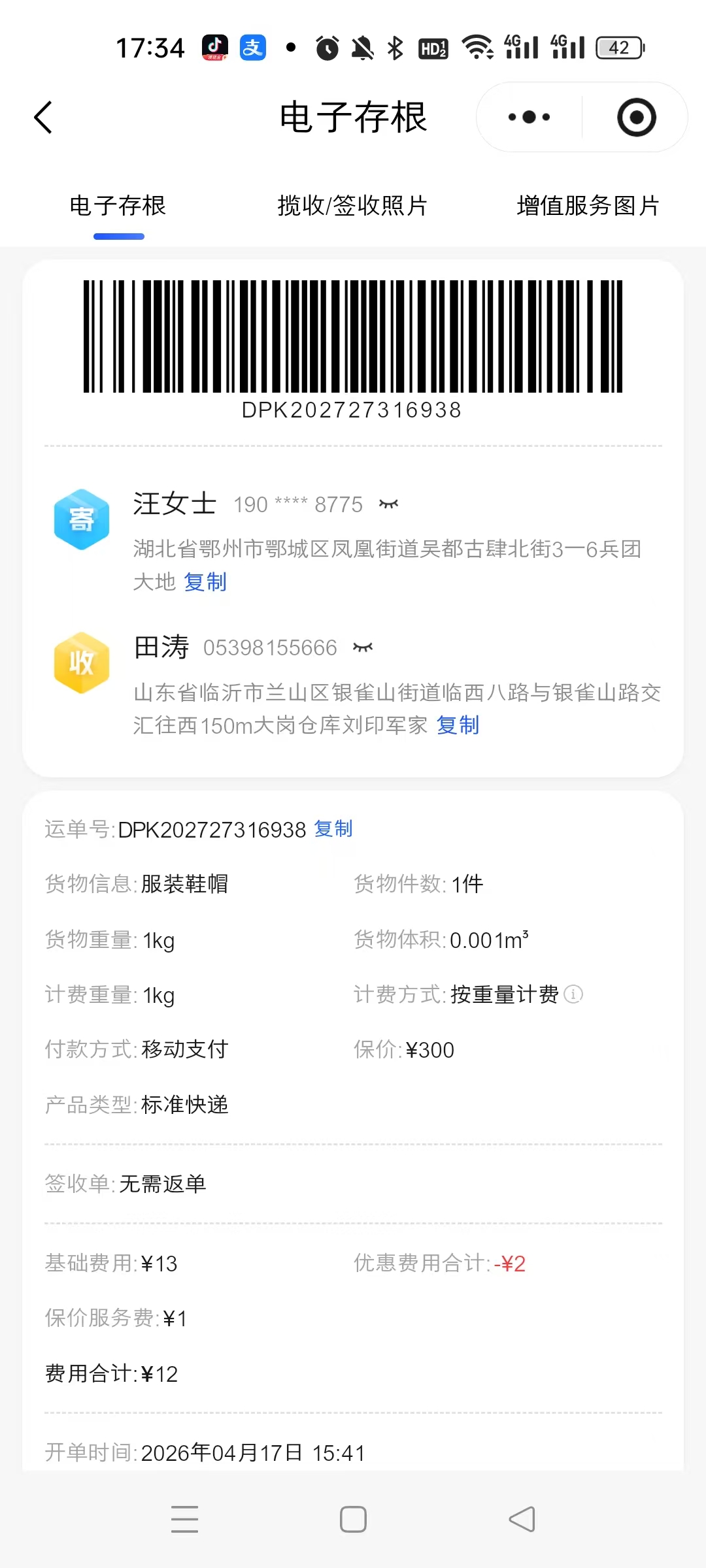Copy the sender address in 鄂州市

[x=205, y=581]
